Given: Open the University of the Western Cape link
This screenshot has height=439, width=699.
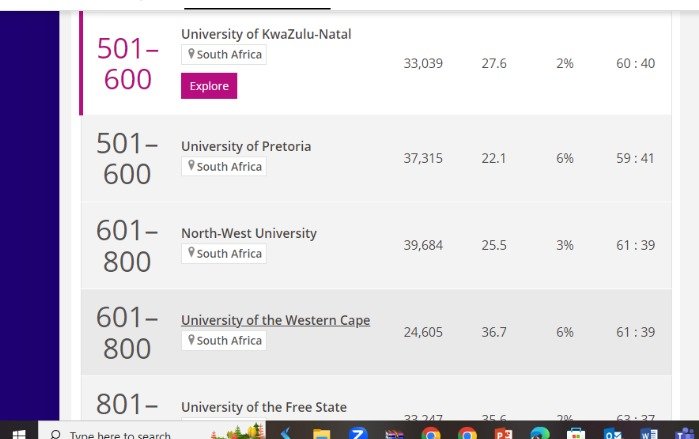Looking at the screenshot, I should (275, 320).
